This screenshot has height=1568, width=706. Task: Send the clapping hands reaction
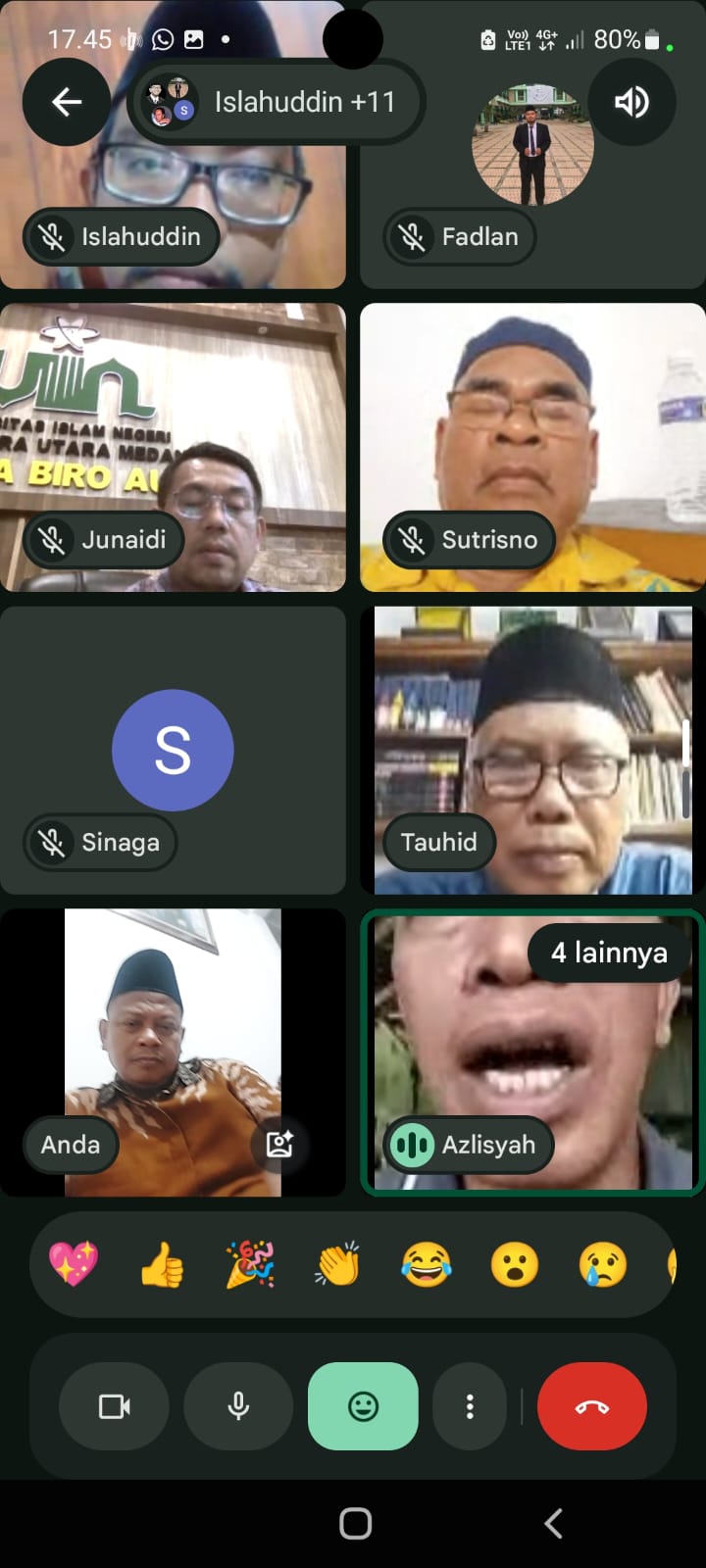(x=338, y=1264)
